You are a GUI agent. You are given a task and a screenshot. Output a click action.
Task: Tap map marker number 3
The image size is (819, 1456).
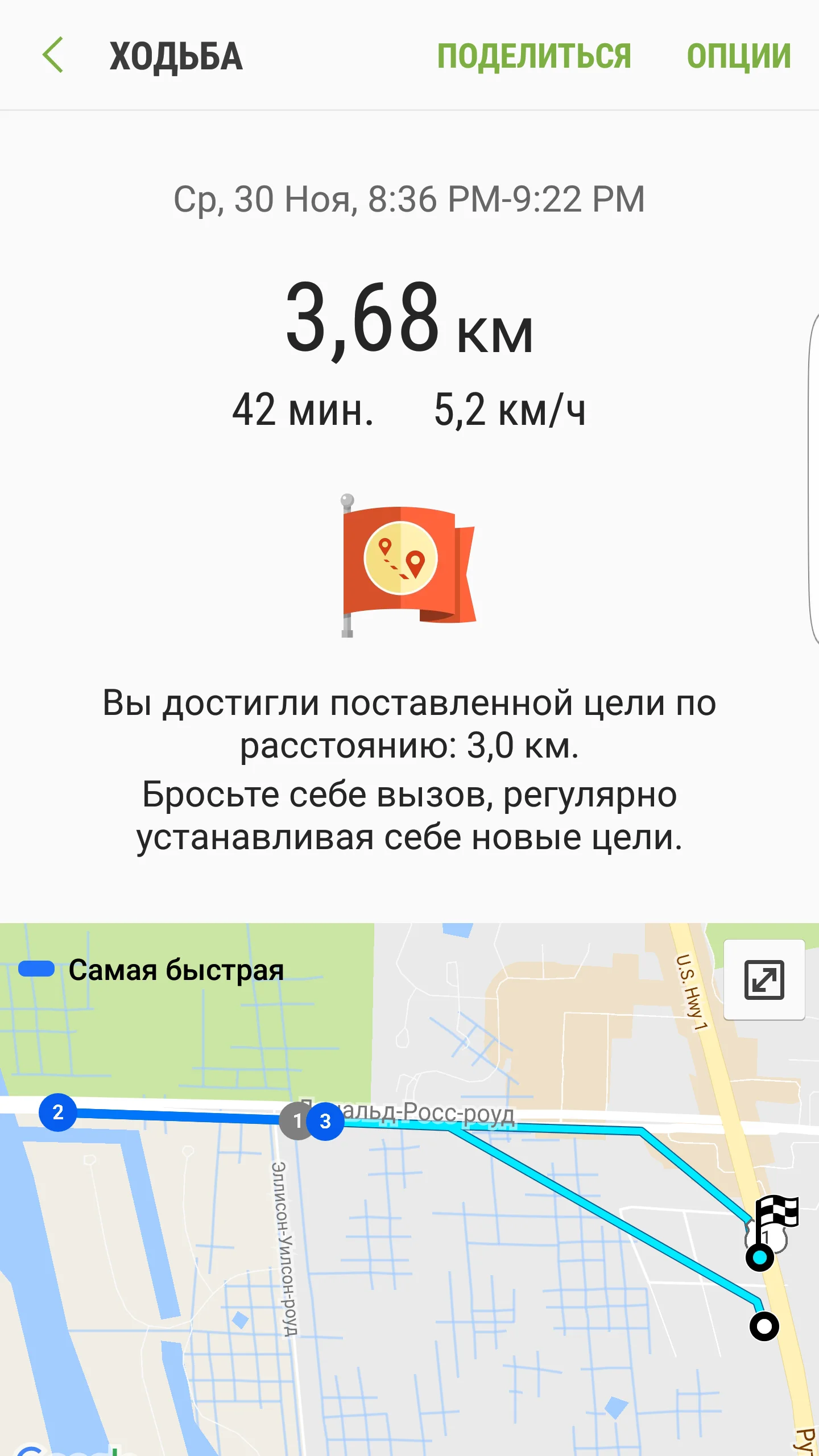click(x=326, y=1121)
